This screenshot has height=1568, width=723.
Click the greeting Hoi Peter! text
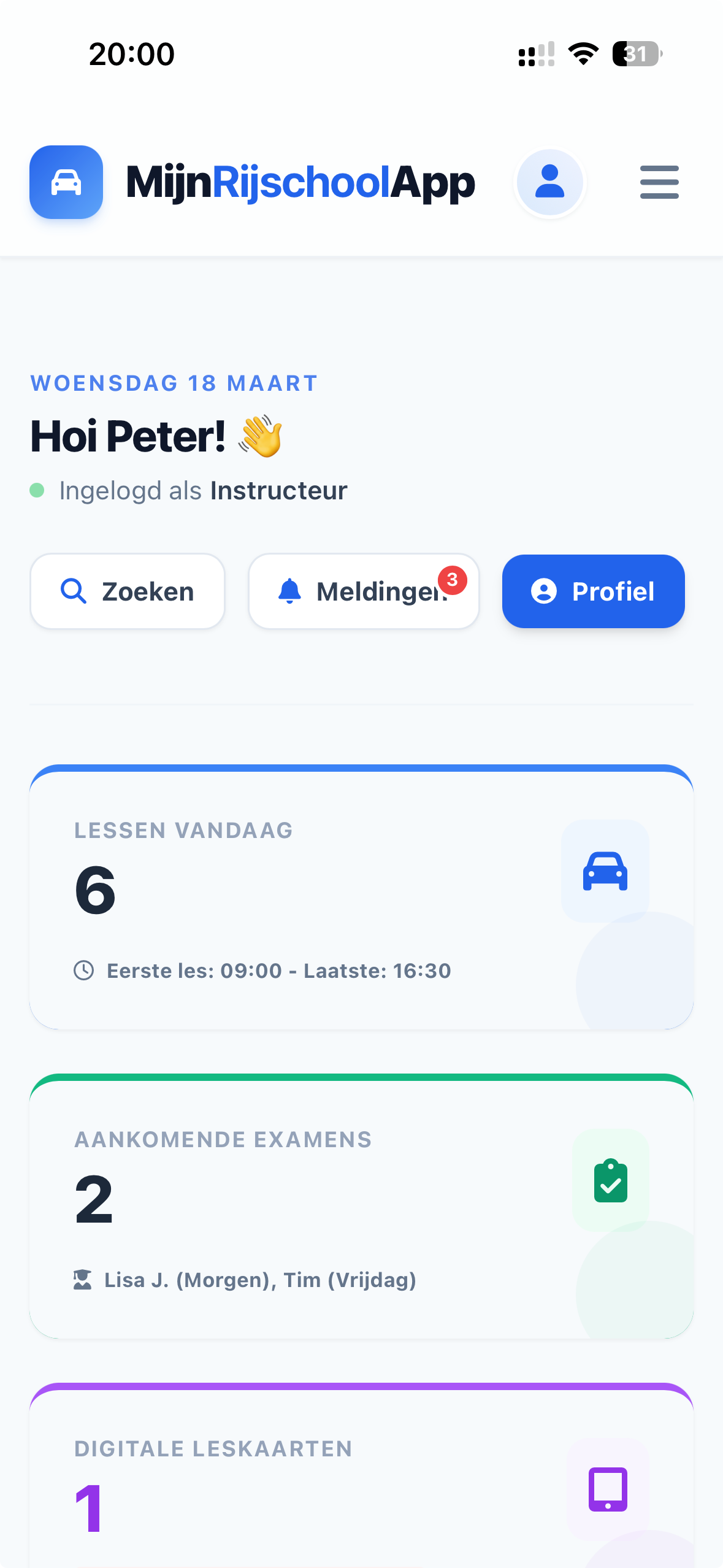155,436
